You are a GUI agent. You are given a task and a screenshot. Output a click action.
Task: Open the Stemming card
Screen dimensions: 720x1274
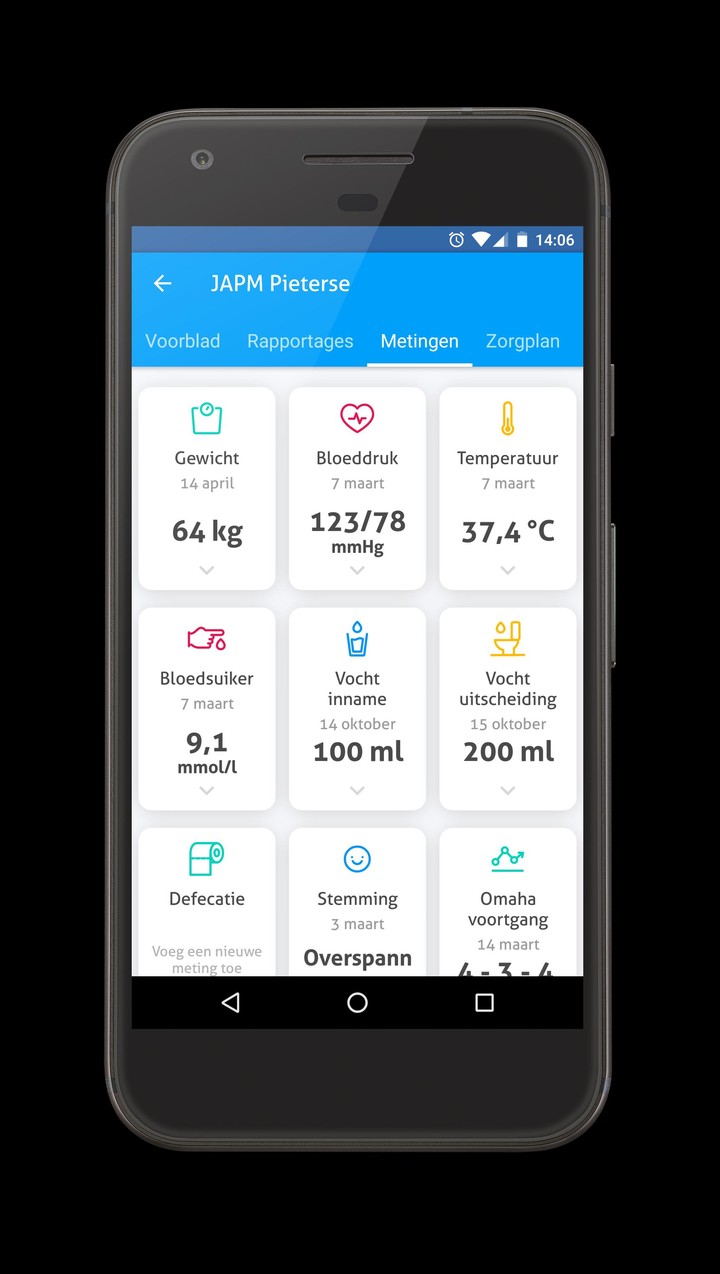click(x=357, y=905)
